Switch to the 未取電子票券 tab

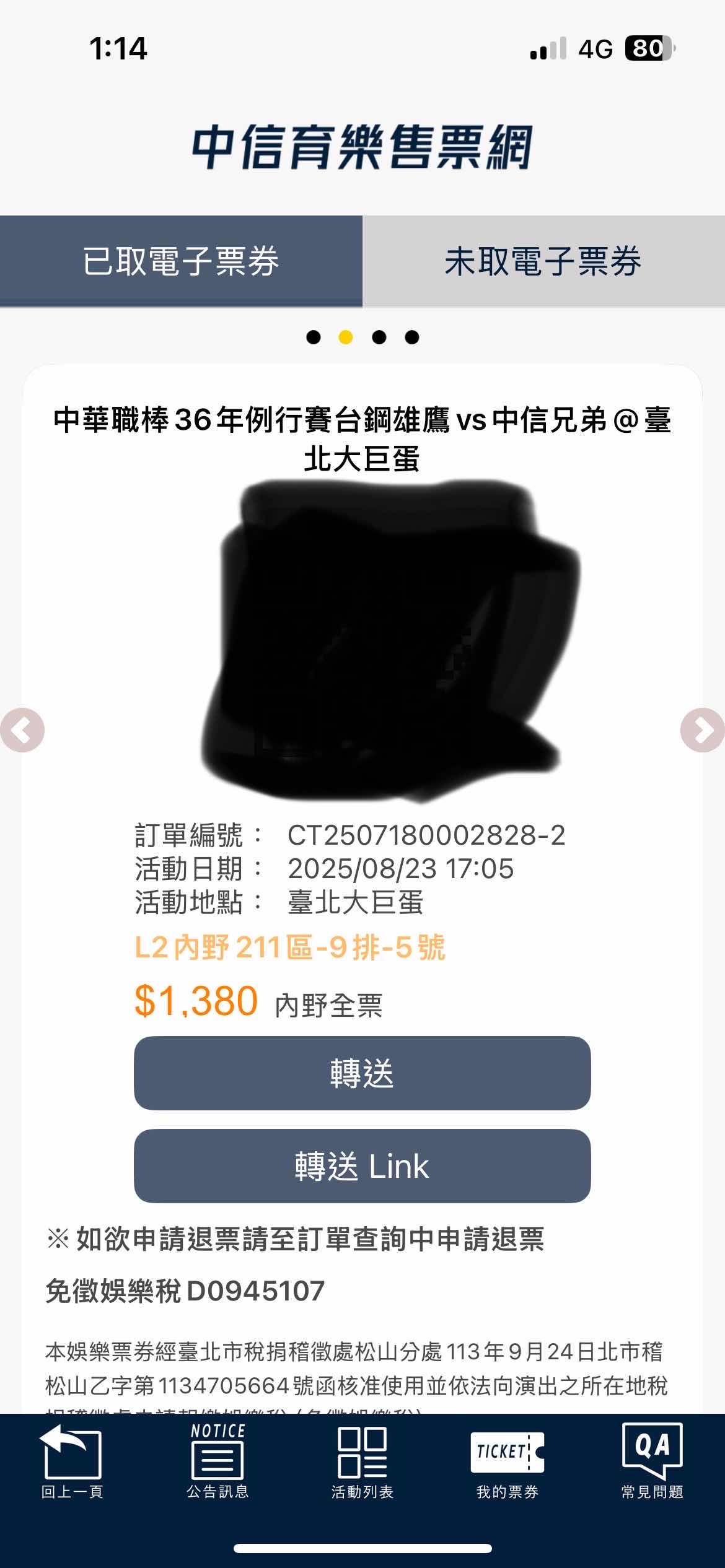pos(543,261)
